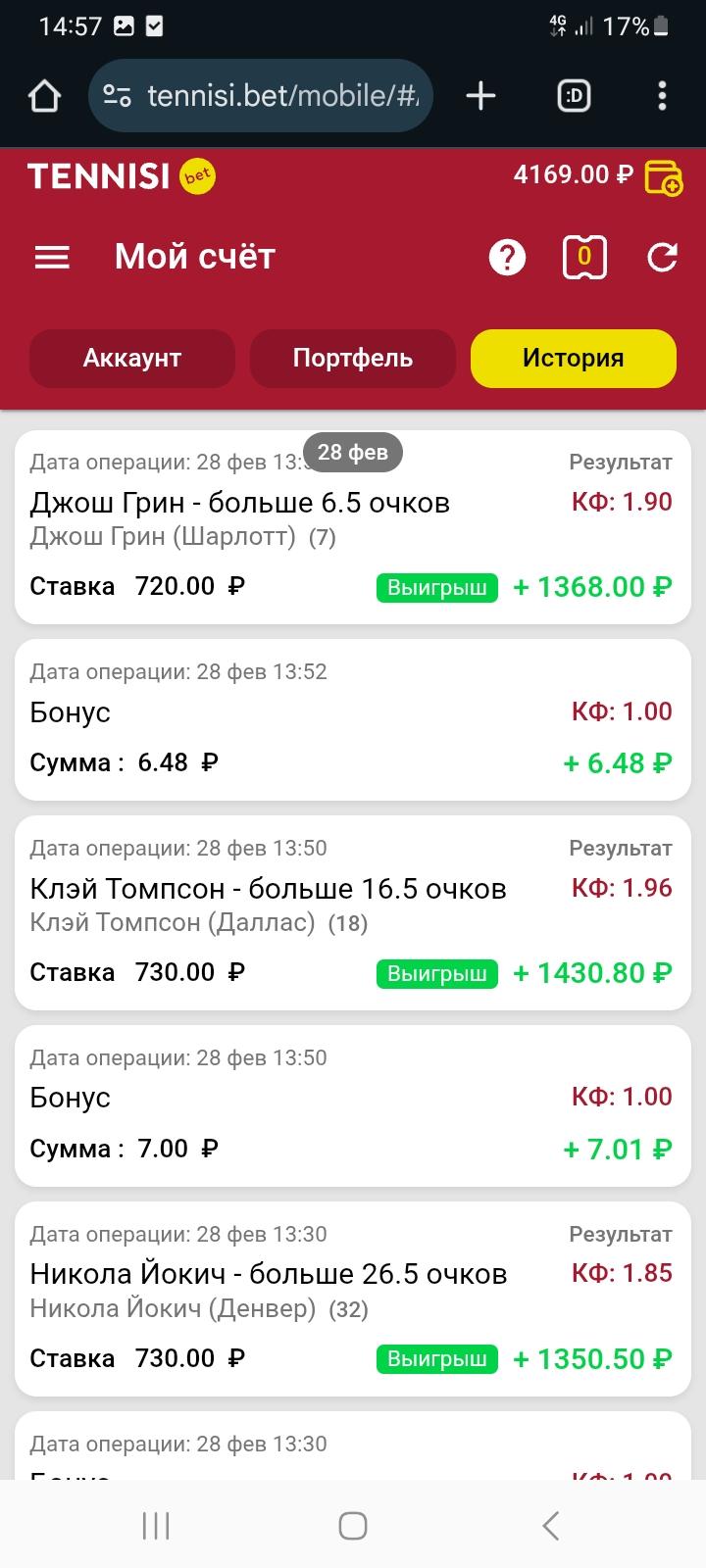
Task: Open the Клэй Томпсон bet card
Action: pyautogui.click(x=353, y=912)
